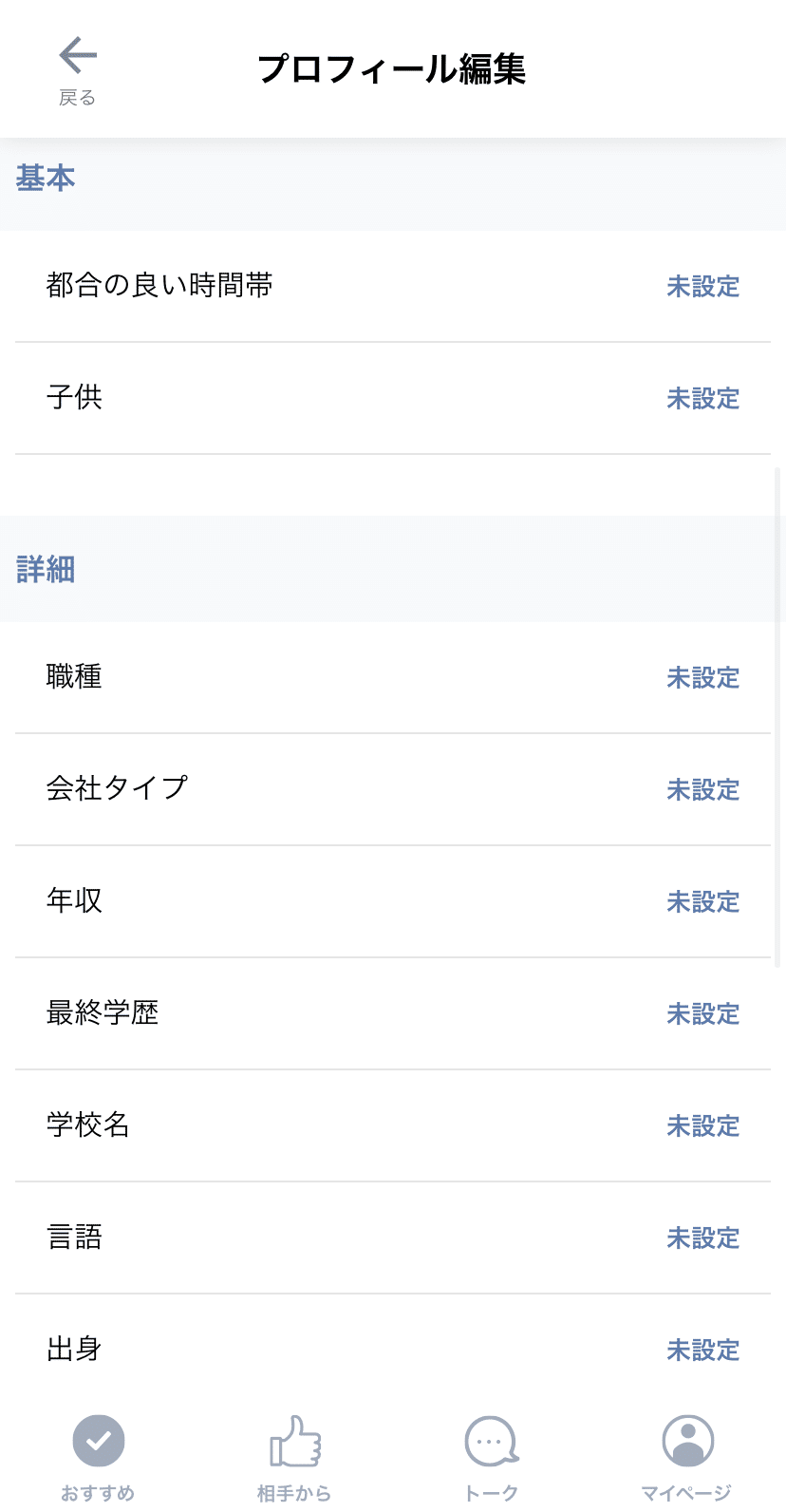Edit the 学校名 field
The image size is (786, 1512).
(x=392, y=1125)
